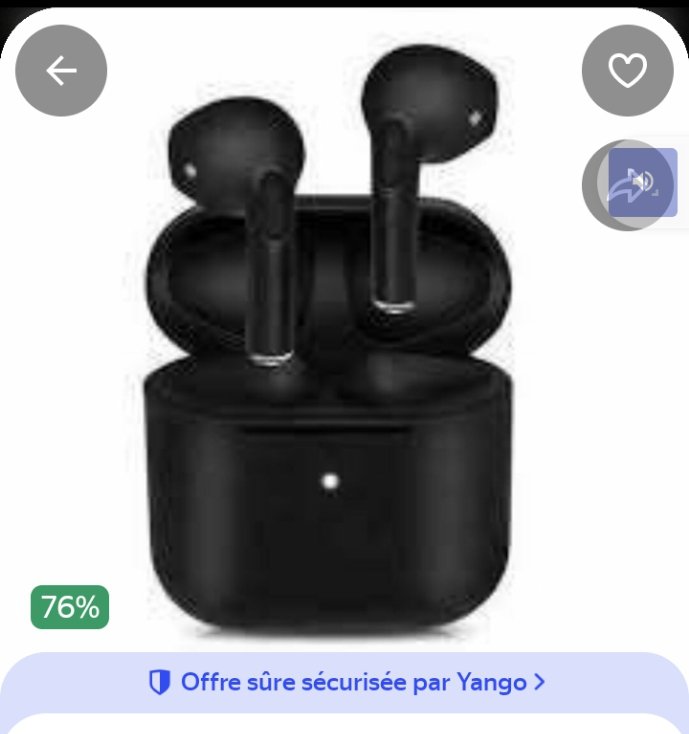This screenshot has width=689, height=734.
Task: Share this product listing
Action: pos(626,185)
